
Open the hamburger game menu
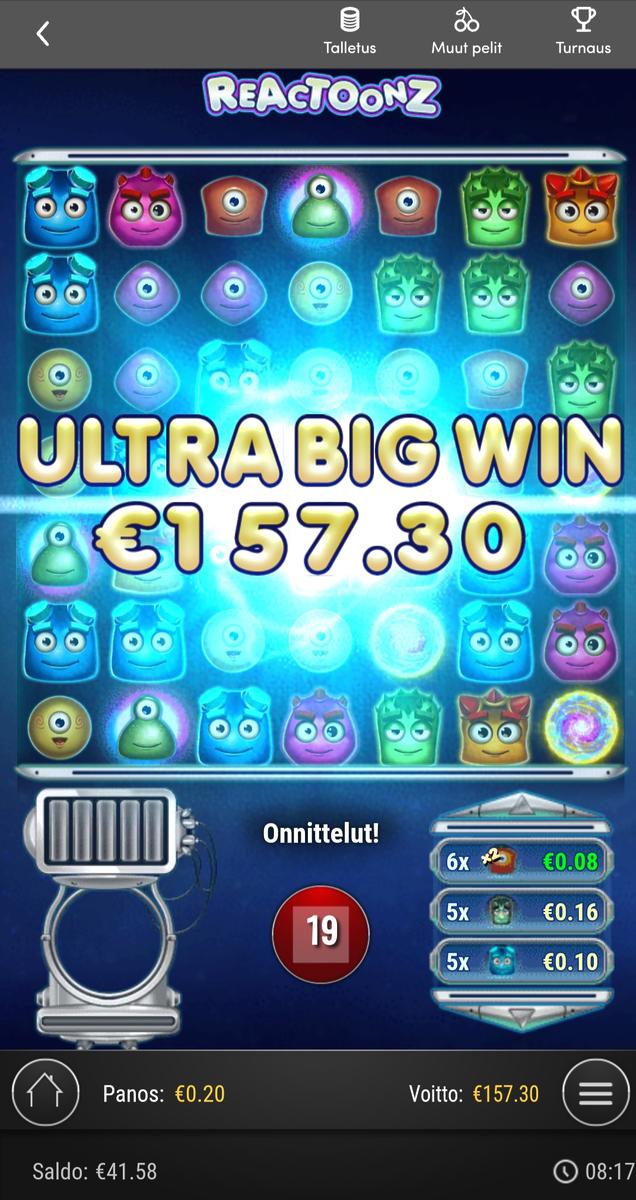[x=595, y=1092]
